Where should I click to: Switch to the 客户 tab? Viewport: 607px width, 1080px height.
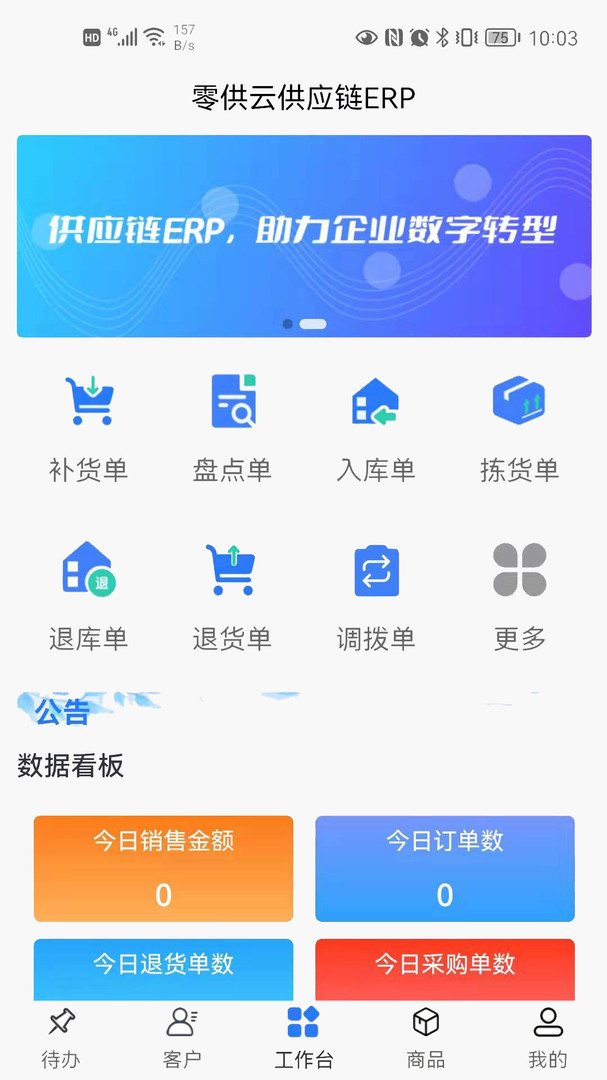182,1038
